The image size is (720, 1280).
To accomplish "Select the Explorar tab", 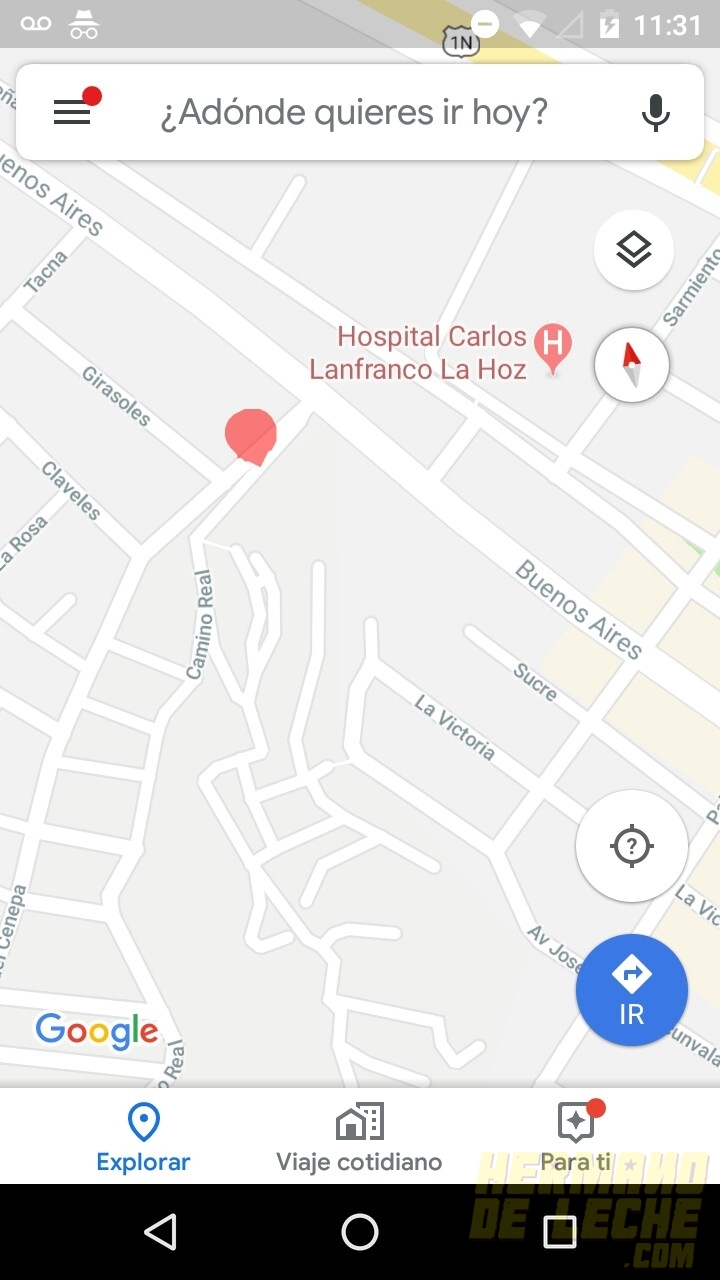I will [x=144, y=1137].
